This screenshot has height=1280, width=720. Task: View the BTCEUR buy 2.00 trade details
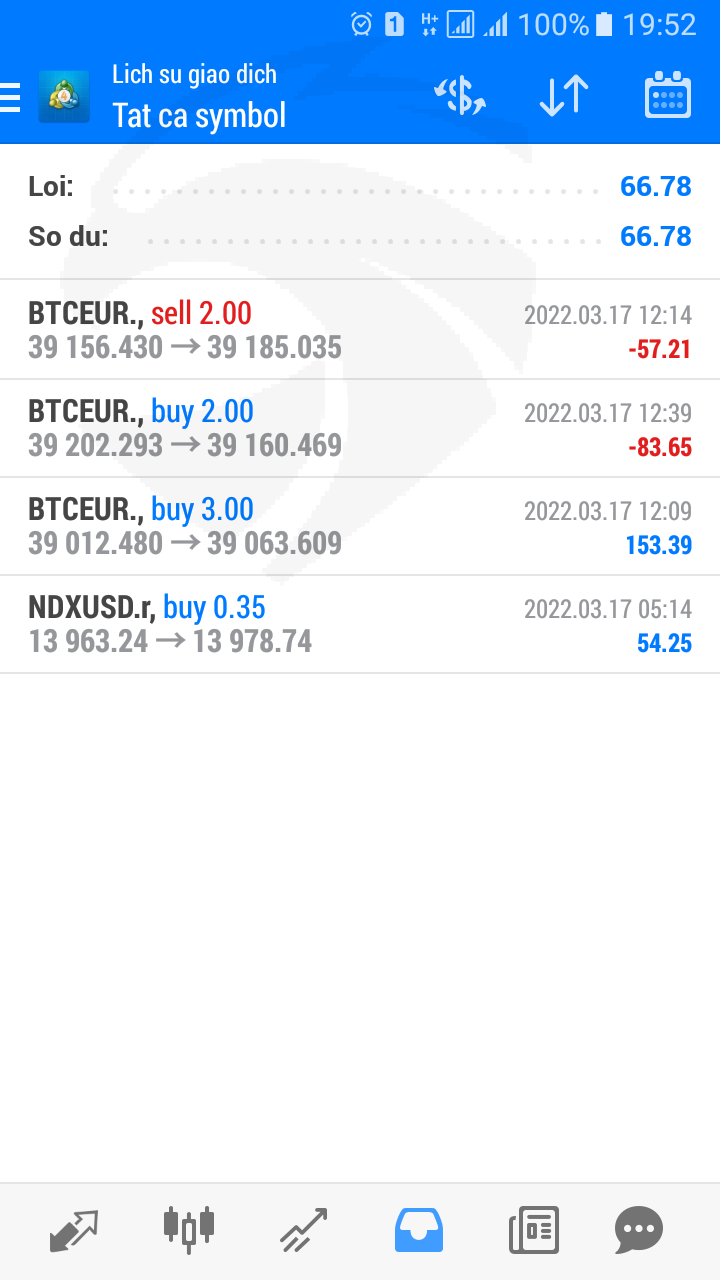click(360, 428)
